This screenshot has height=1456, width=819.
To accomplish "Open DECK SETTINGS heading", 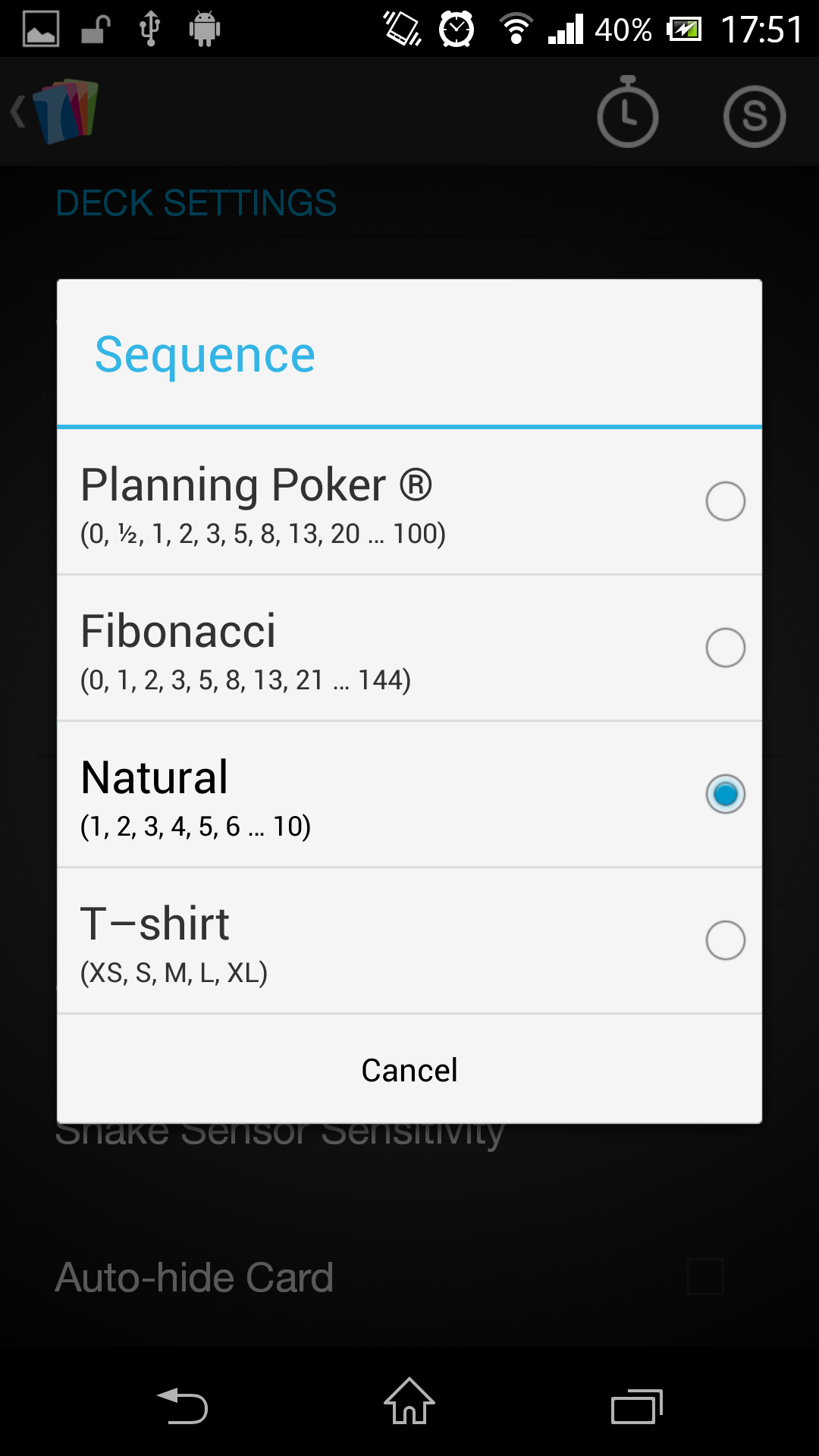I will [196, 202].
